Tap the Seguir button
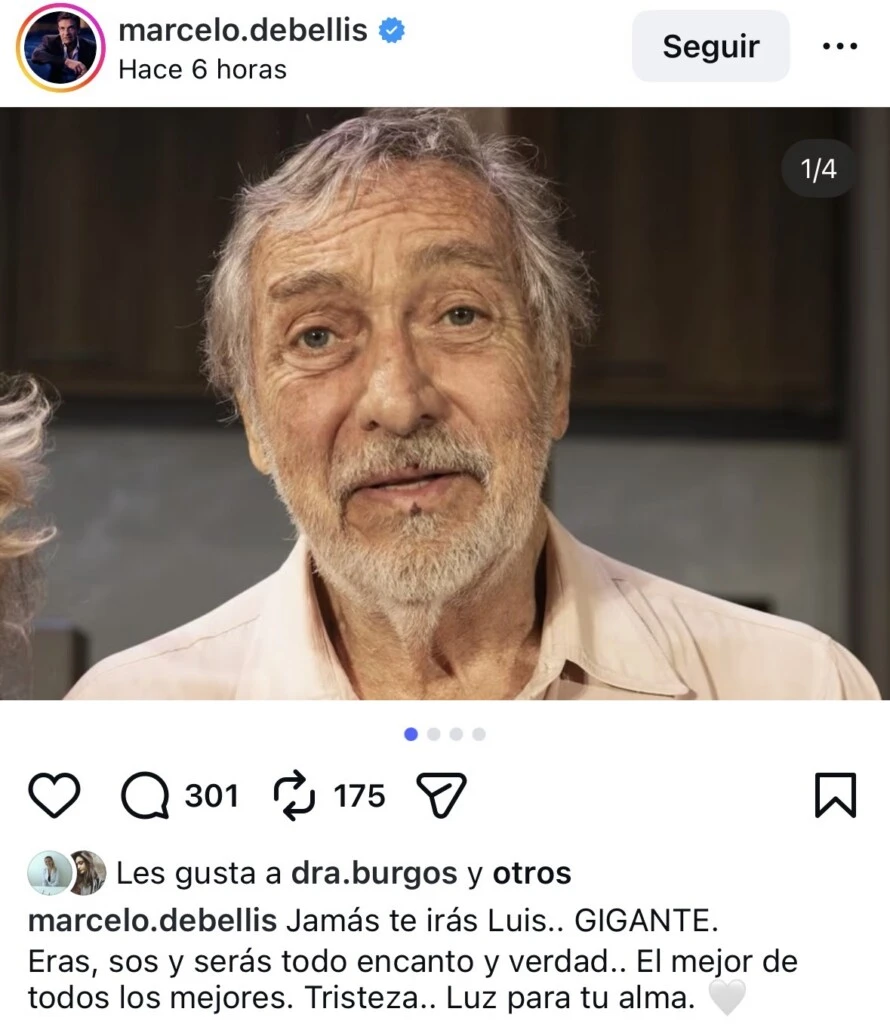890x1024 pixels. (x=710, y=46)
